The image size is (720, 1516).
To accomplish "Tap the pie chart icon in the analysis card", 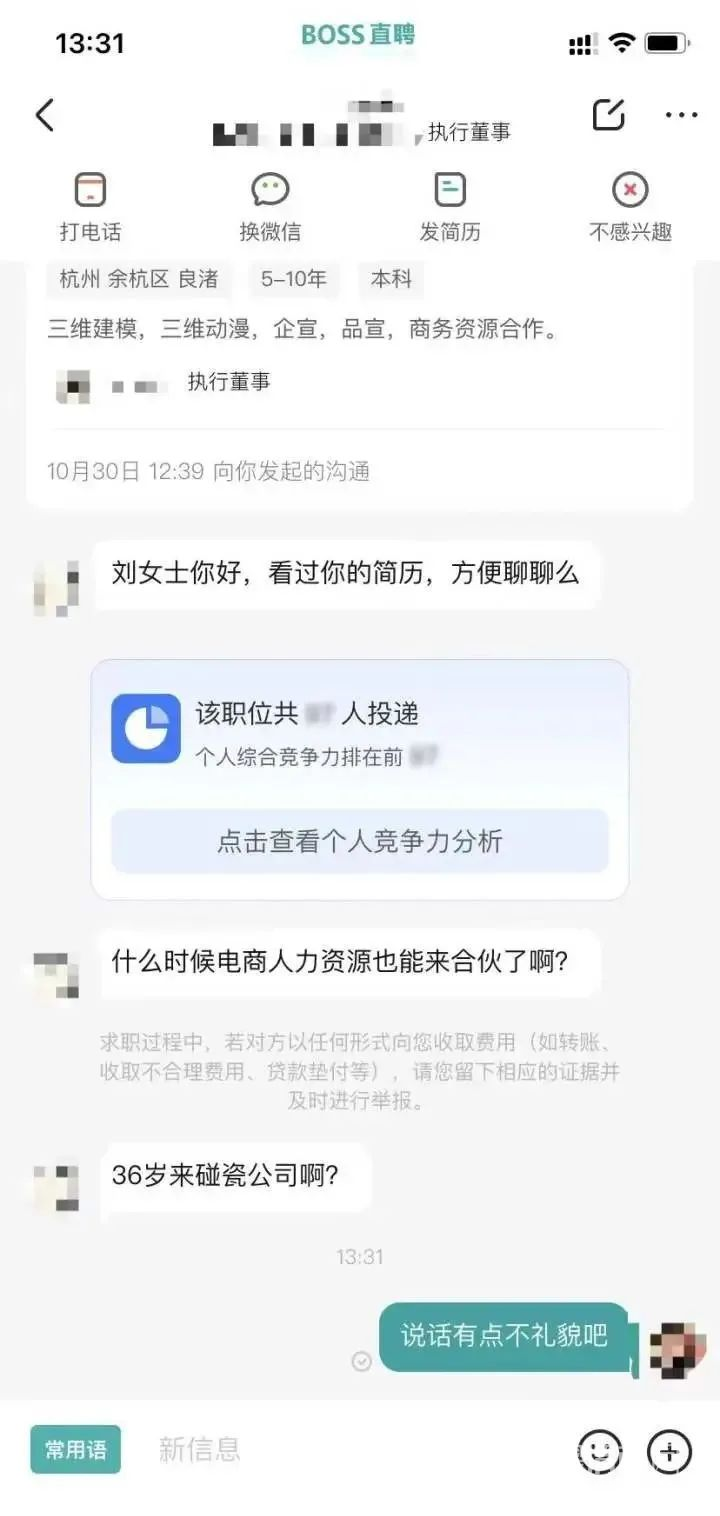I will [x=146, y=730].
